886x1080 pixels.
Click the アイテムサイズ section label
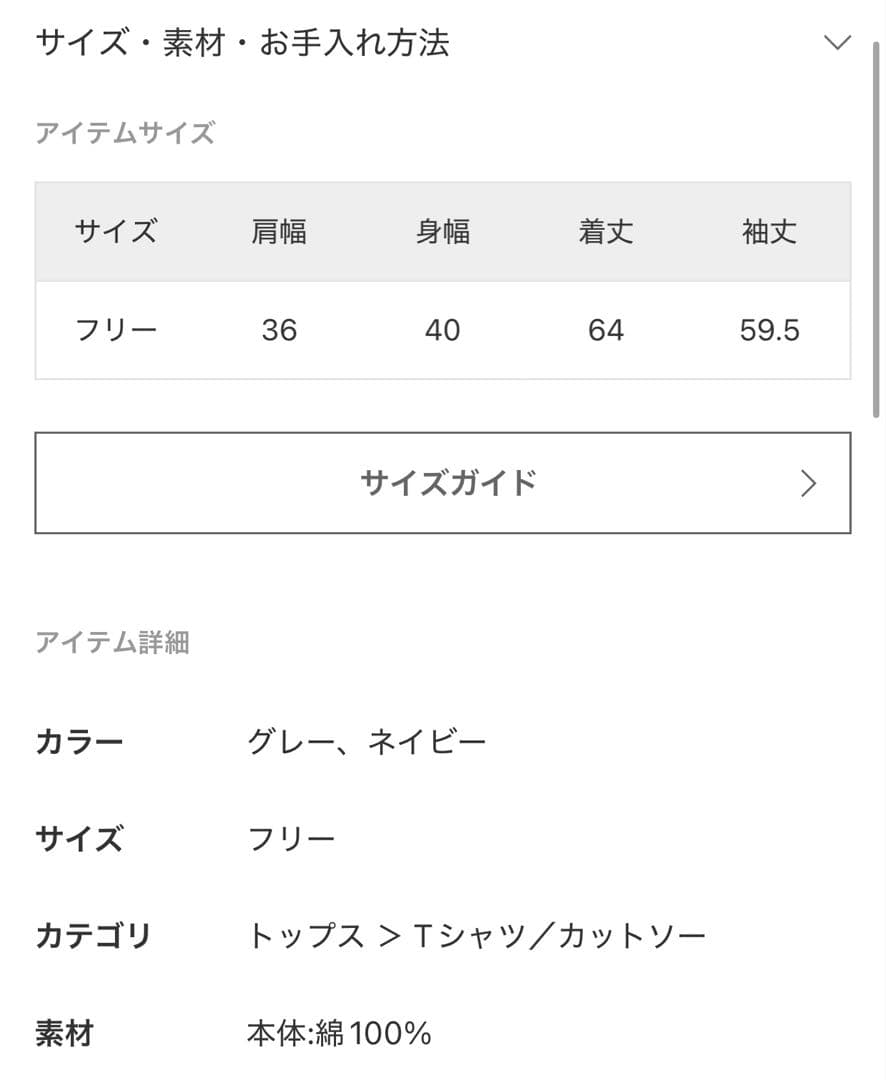pos(125,132)
